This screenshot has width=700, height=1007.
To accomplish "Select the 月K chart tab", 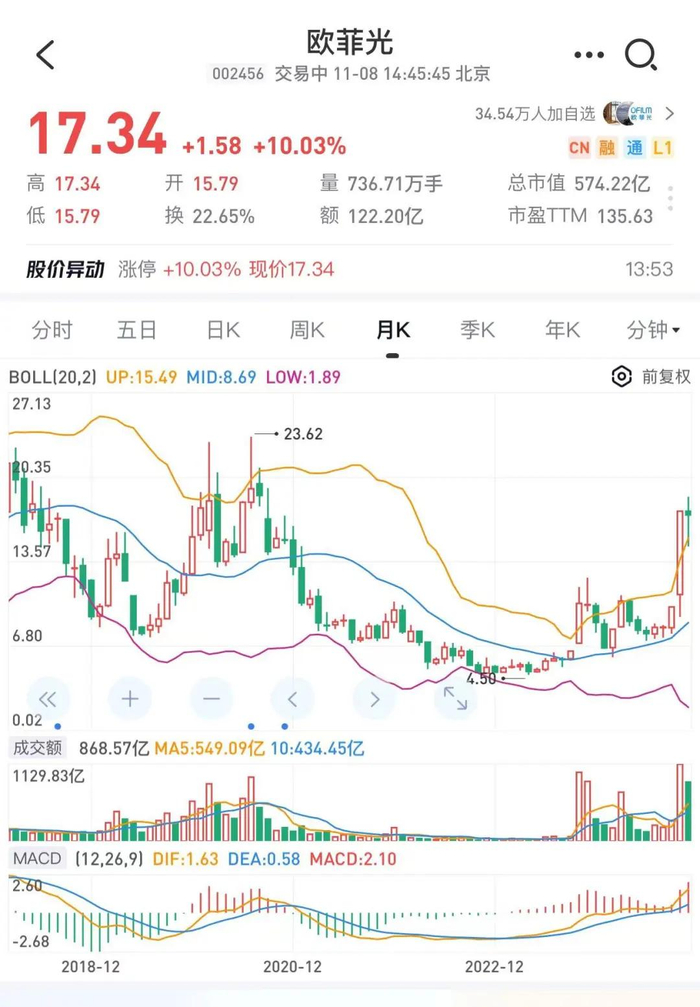I will pyautogui.click(x=392, y=330).
